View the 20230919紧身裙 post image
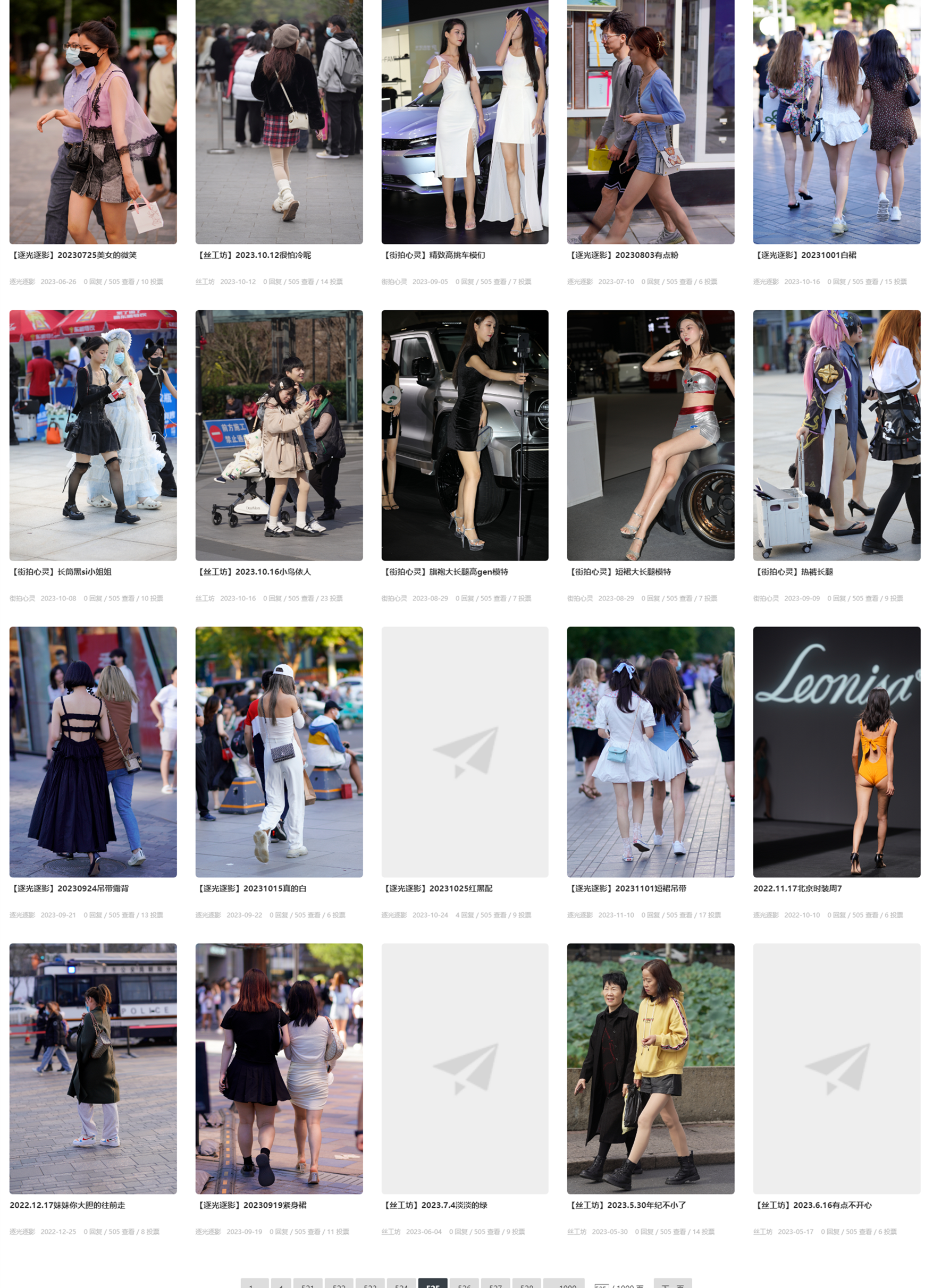Viewport: 933px width, 1288px height. 279,1068
